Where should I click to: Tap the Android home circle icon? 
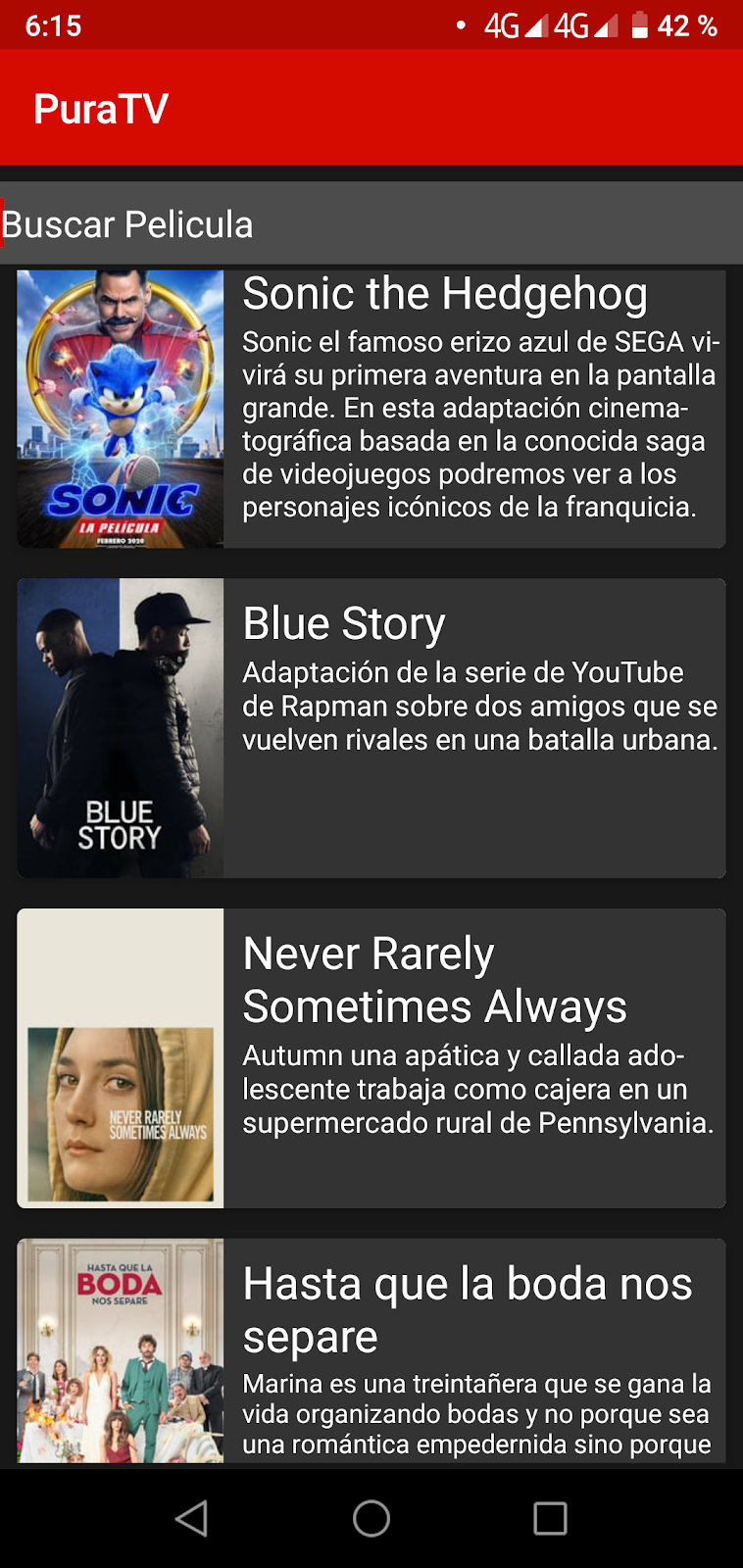371,1517
